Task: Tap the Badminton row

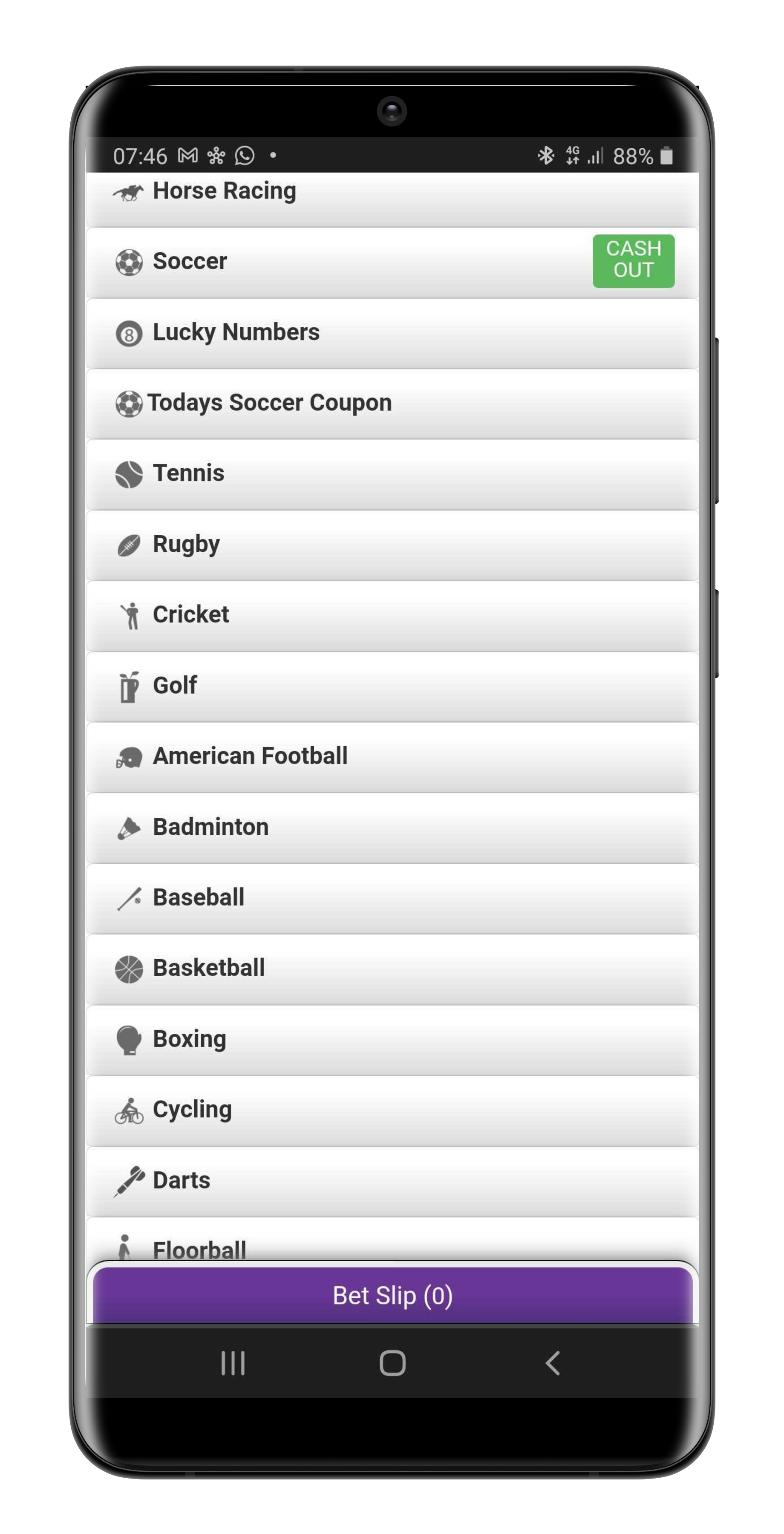Action: 392,828
